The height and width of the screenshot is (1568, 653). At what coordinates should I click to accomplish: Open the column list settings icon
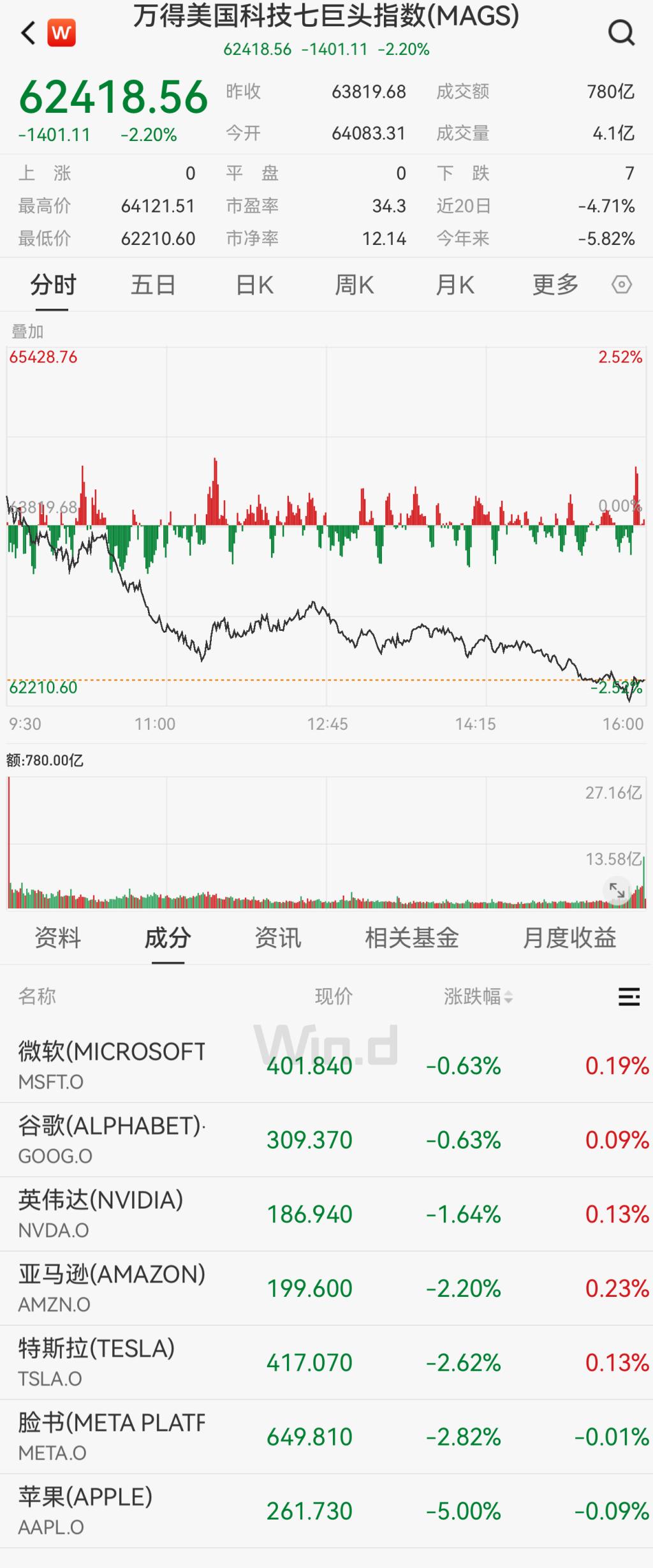coord(629,996)
